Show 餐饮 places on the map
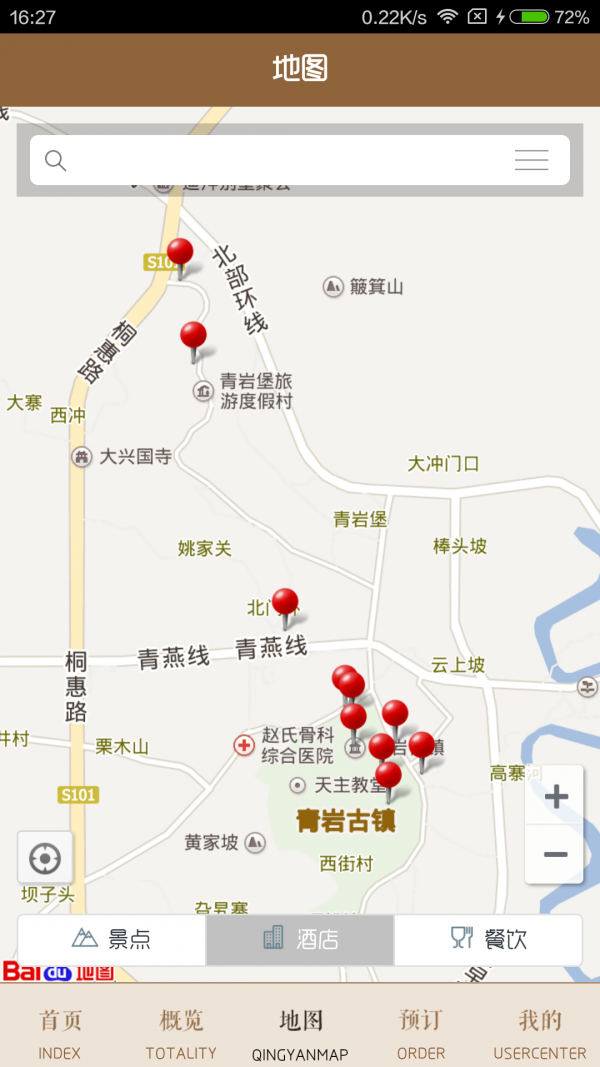The image size is (600, 1067). pyautogui.click(x=488, y=939)
